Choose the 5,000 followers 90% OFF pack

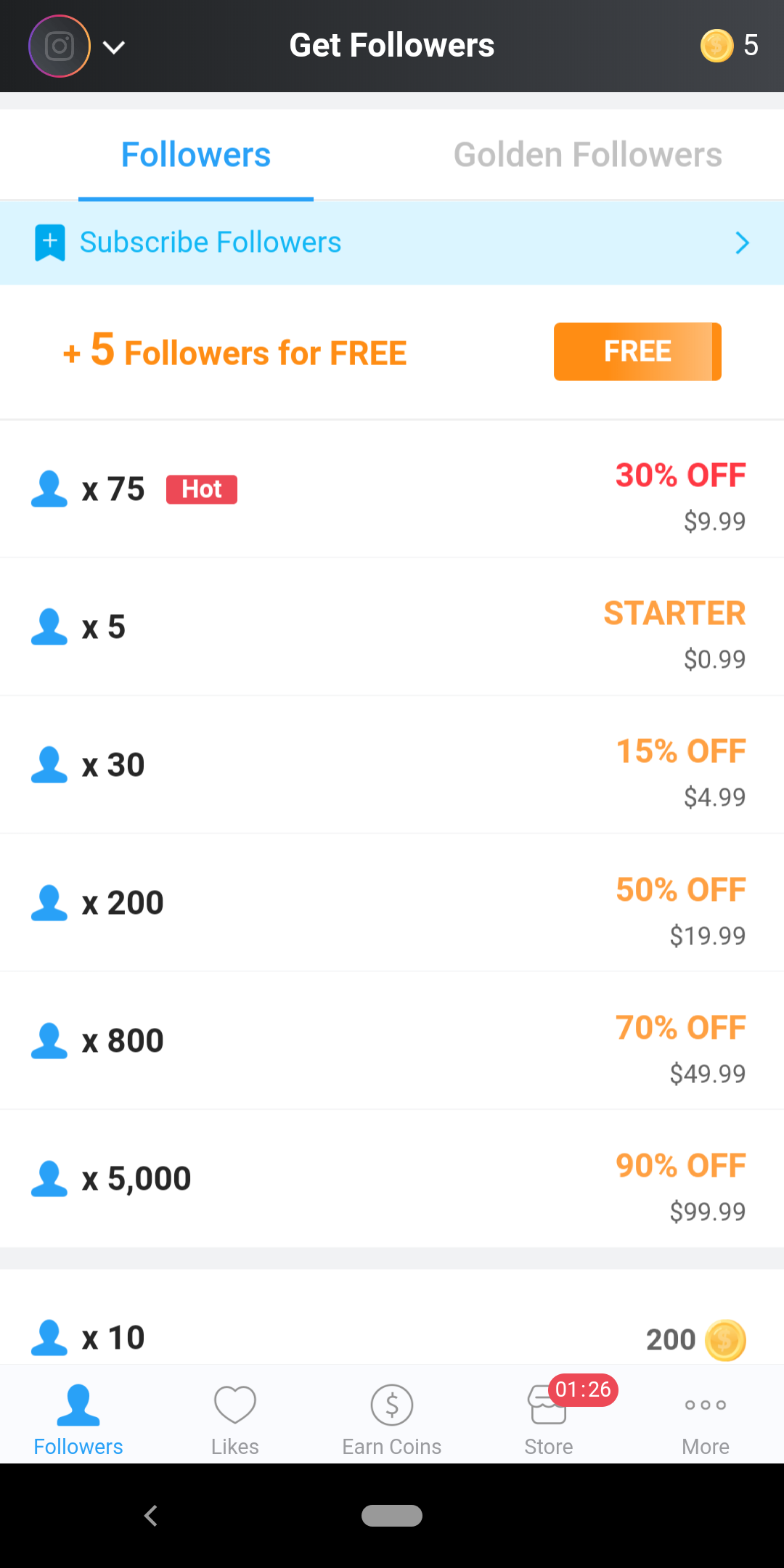tap(392, 1179)
